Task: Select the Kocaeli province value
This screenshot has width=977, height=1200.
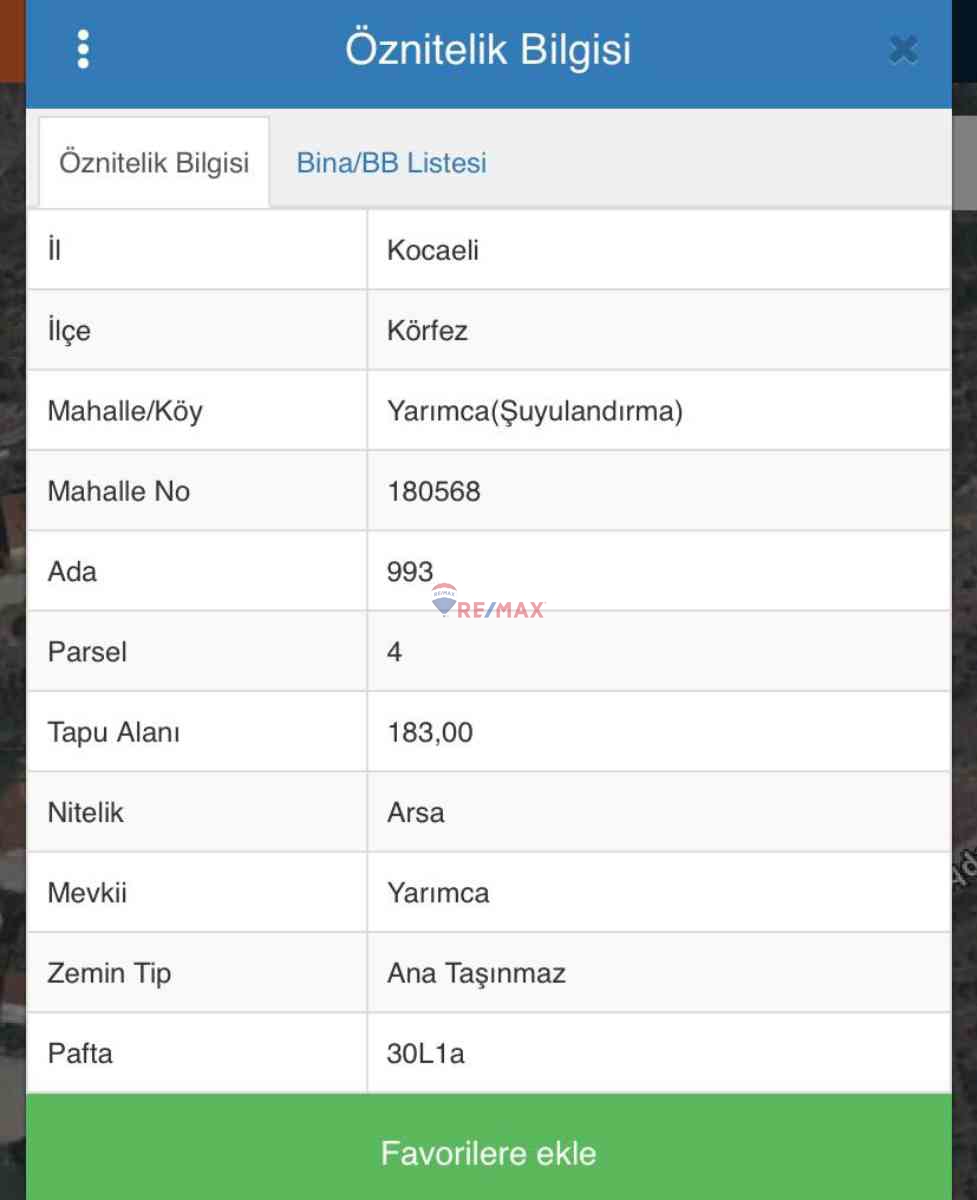Action: [432, 250]
